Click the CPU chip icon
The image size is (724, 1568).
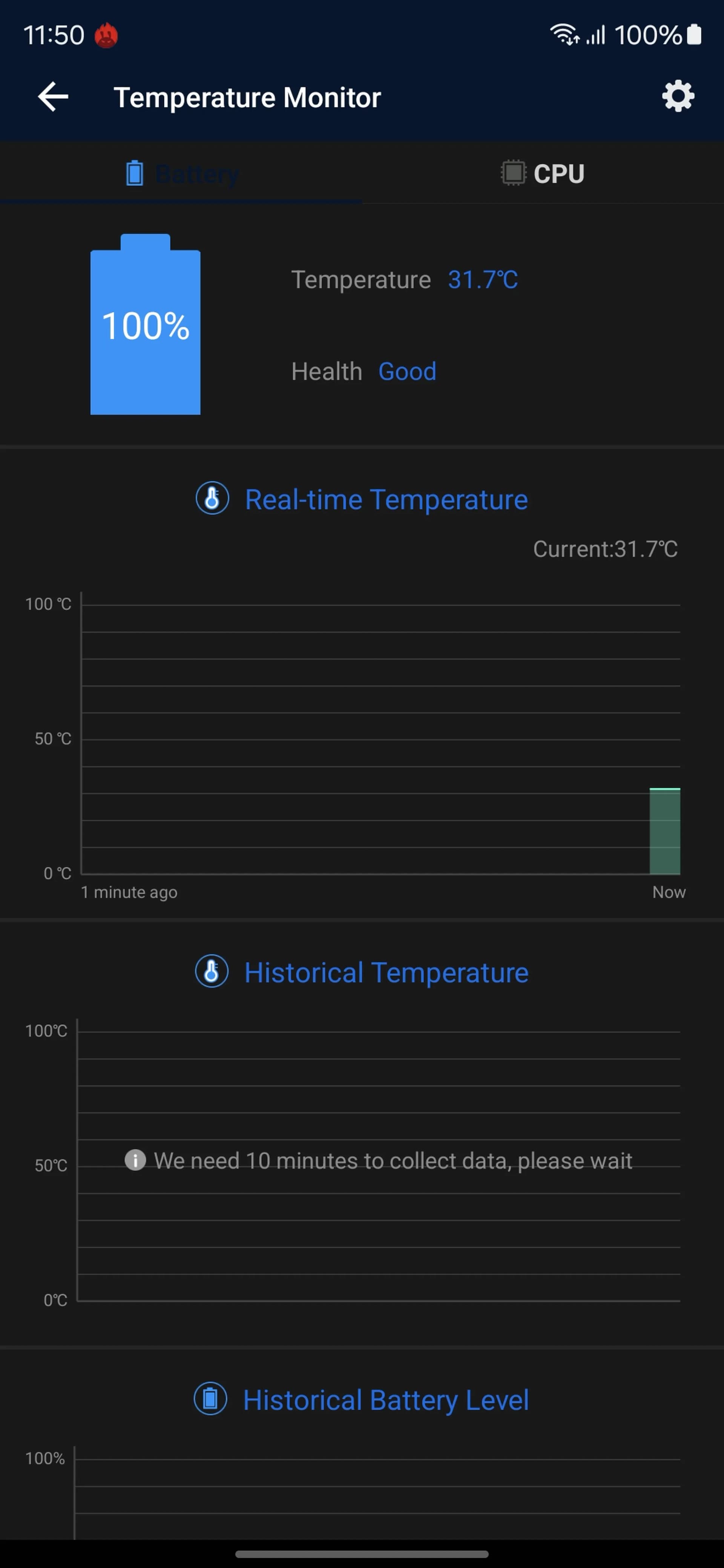tap(513, 173)
